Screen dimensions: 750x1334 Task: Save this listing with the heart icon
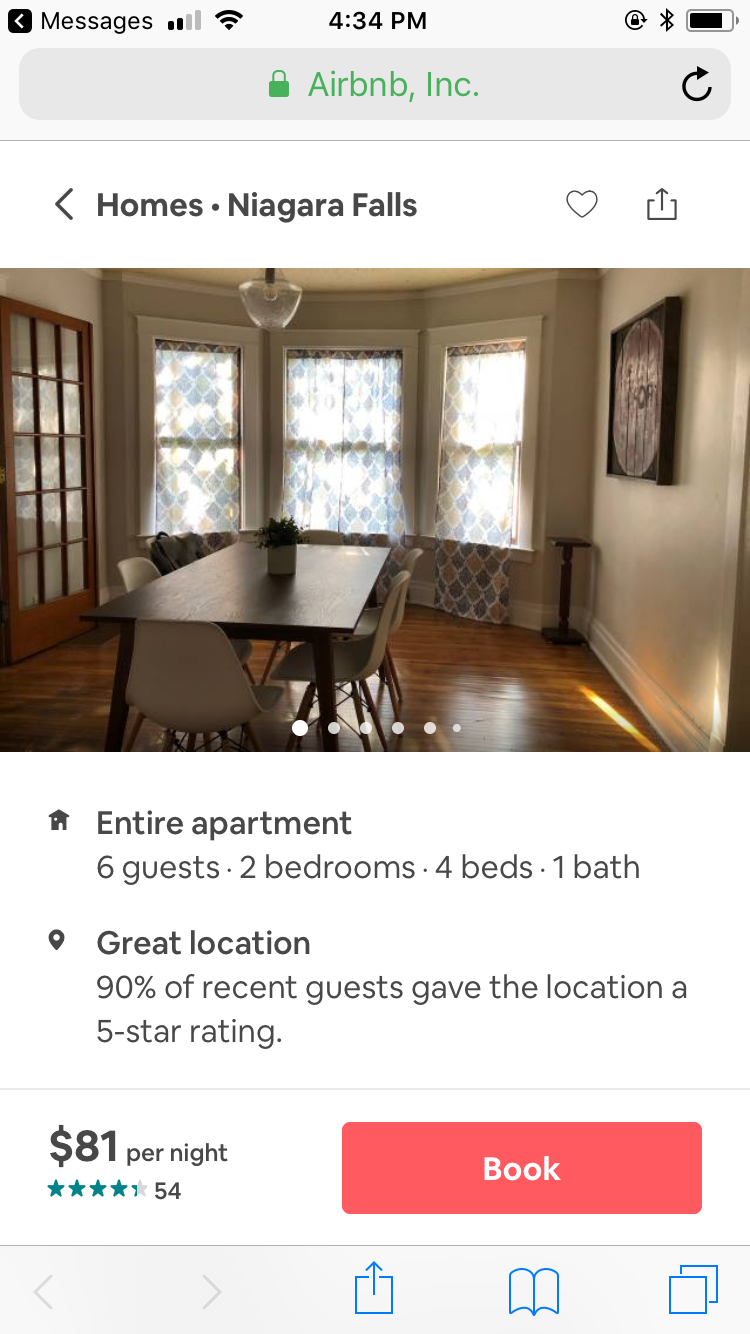(582, 205)
